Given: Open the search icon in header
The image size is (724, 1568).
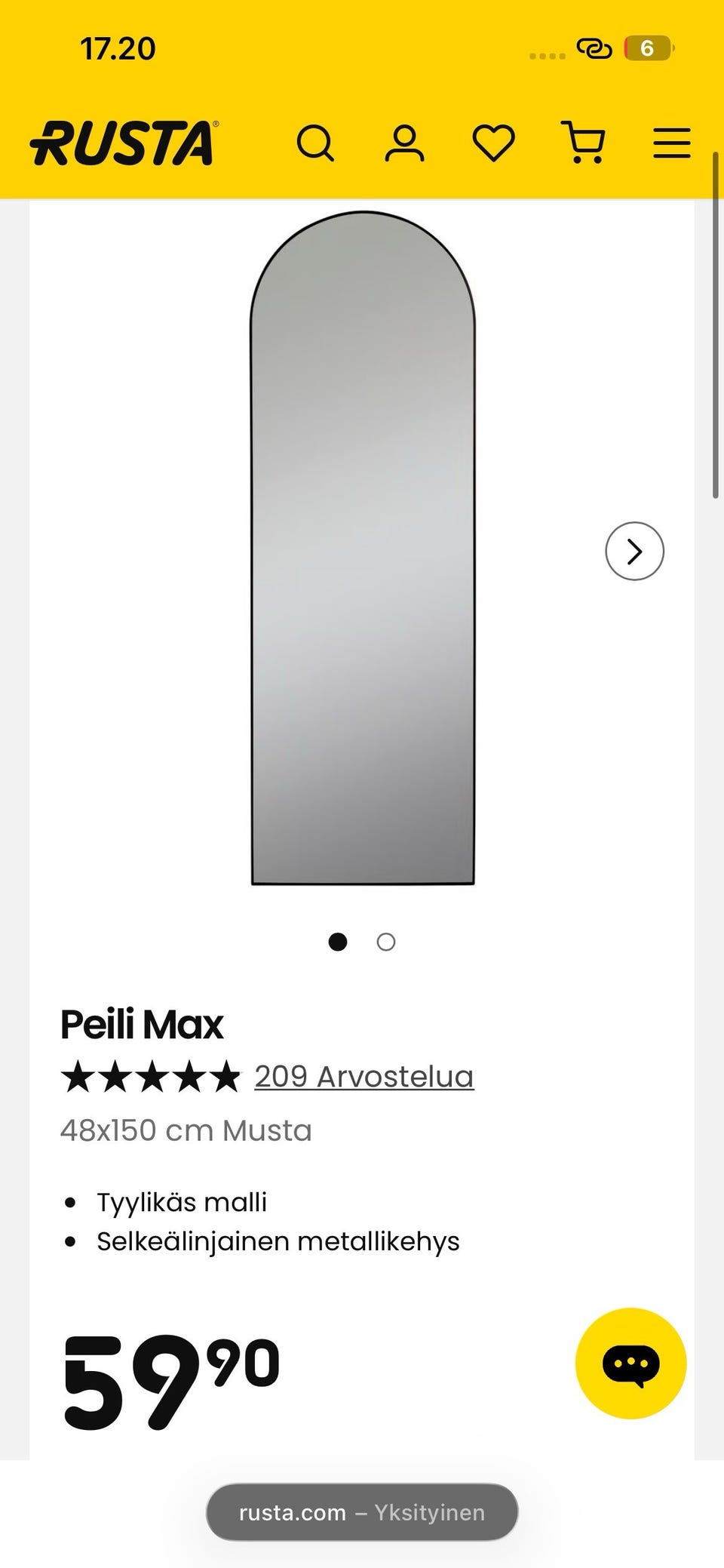Looking at the screenshot, I should click(315, 143).
